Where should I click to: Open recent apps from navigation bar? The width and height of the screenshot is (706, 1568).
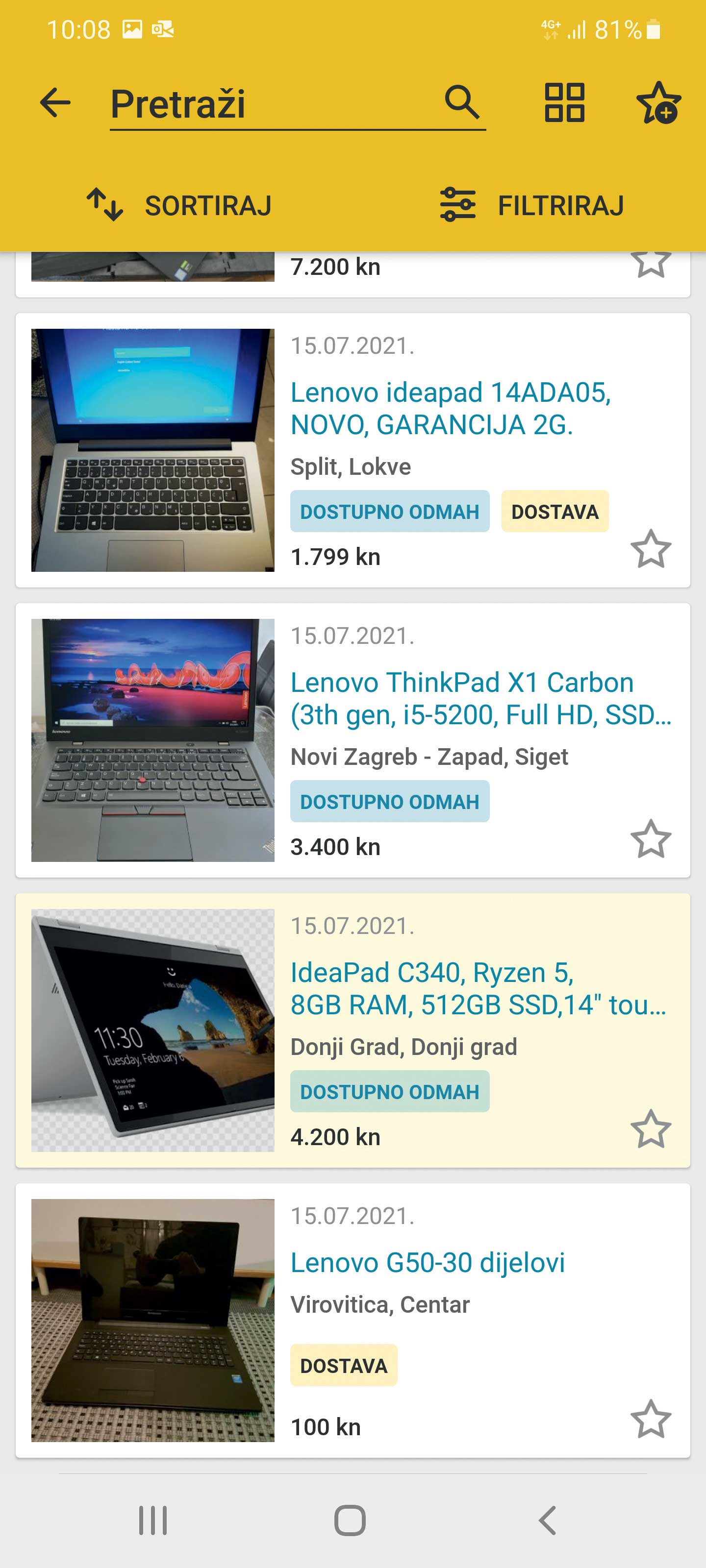click(152, 1520)
